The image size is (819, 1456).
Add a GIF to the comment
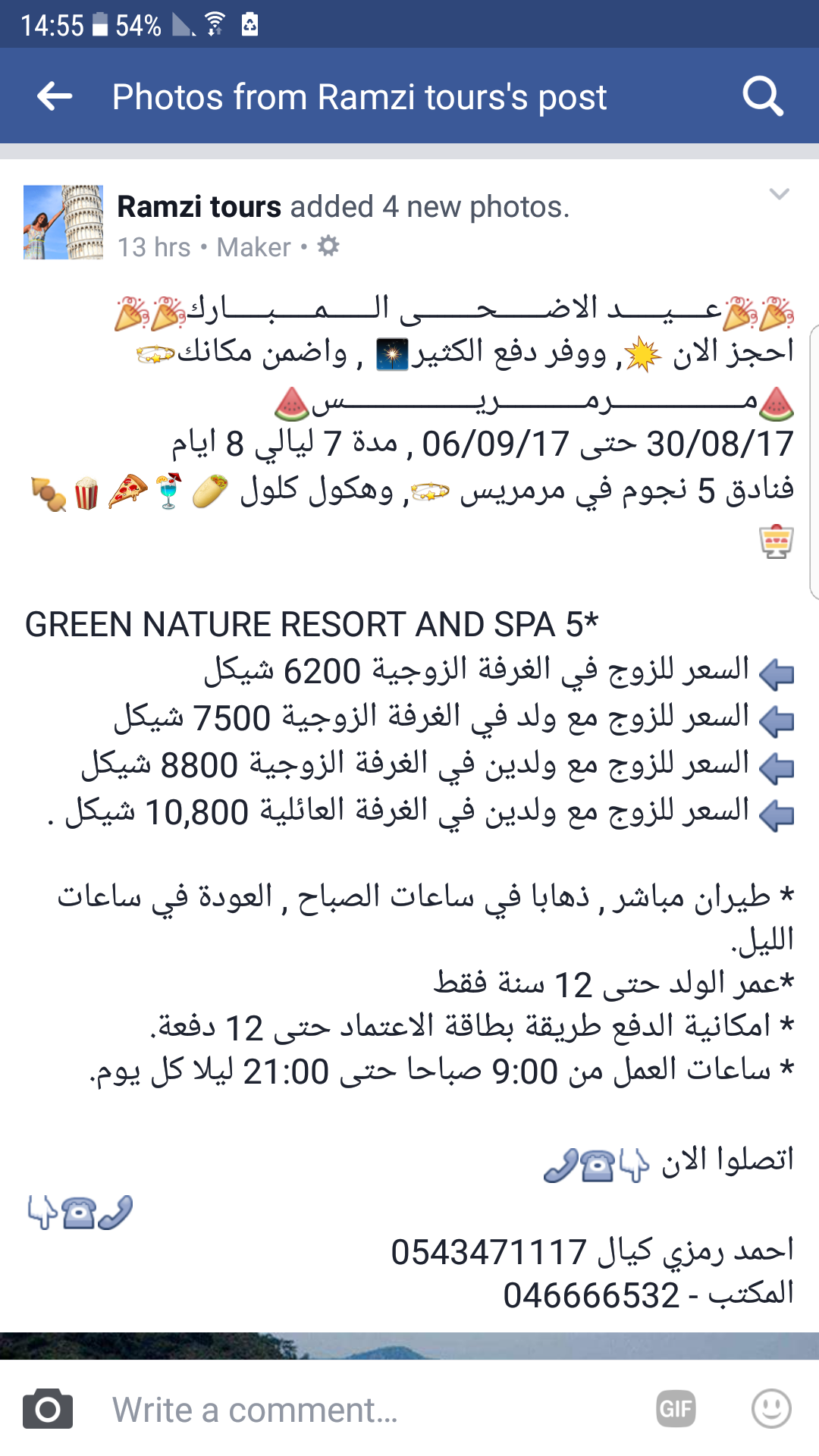(x=676, y=1409)
